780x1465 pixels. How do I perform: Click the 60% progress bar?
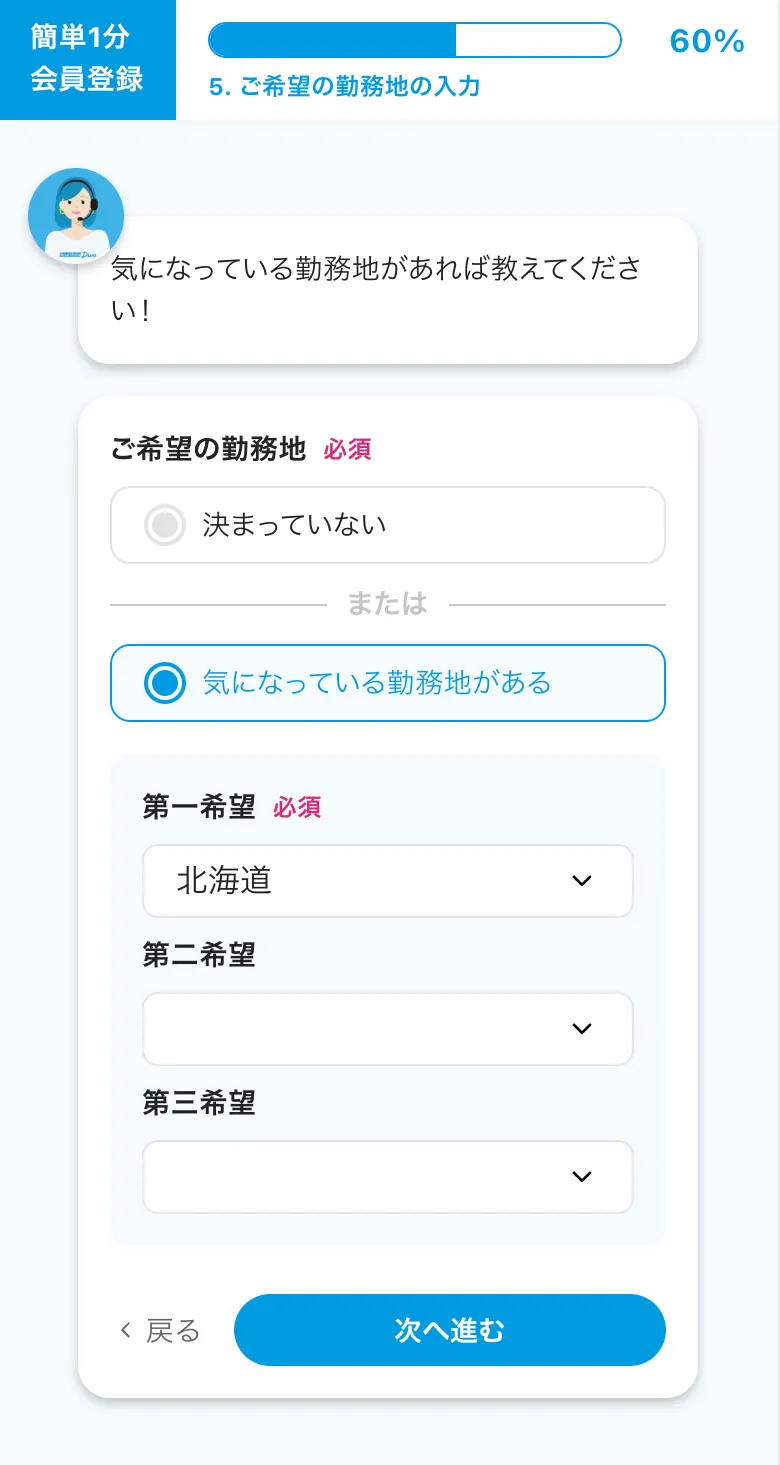[413, 41]
